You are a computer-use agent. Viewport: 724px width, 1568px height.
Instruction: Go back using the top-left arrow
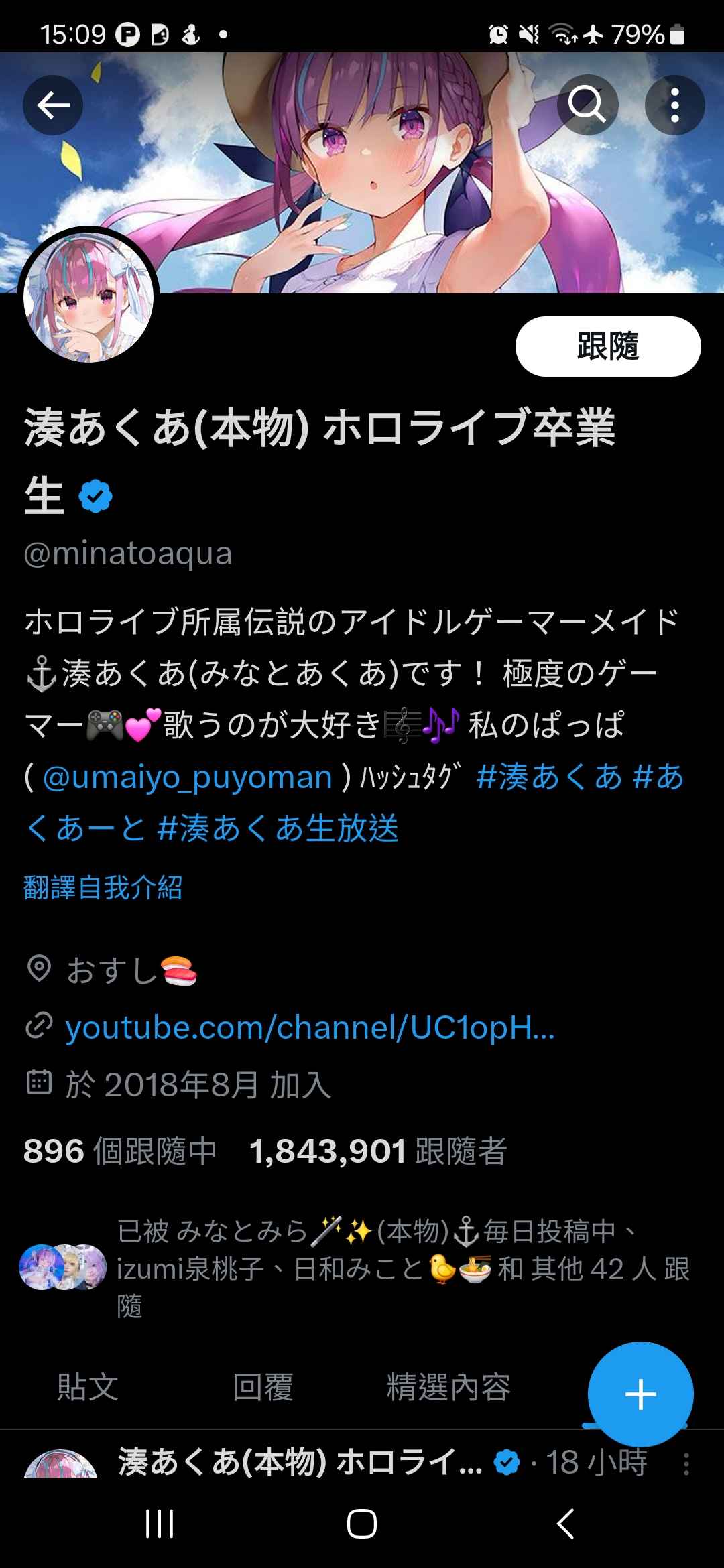[53, 105]
